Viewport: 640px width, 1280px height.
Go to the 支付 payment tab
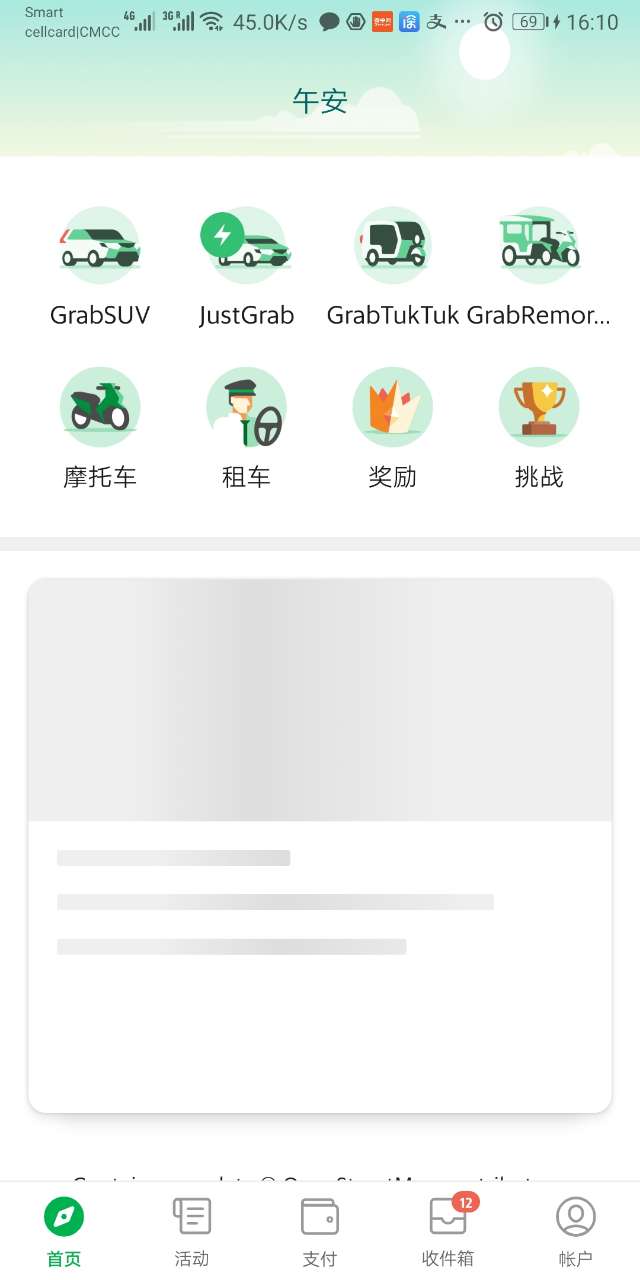click(x=320, y=1230)
